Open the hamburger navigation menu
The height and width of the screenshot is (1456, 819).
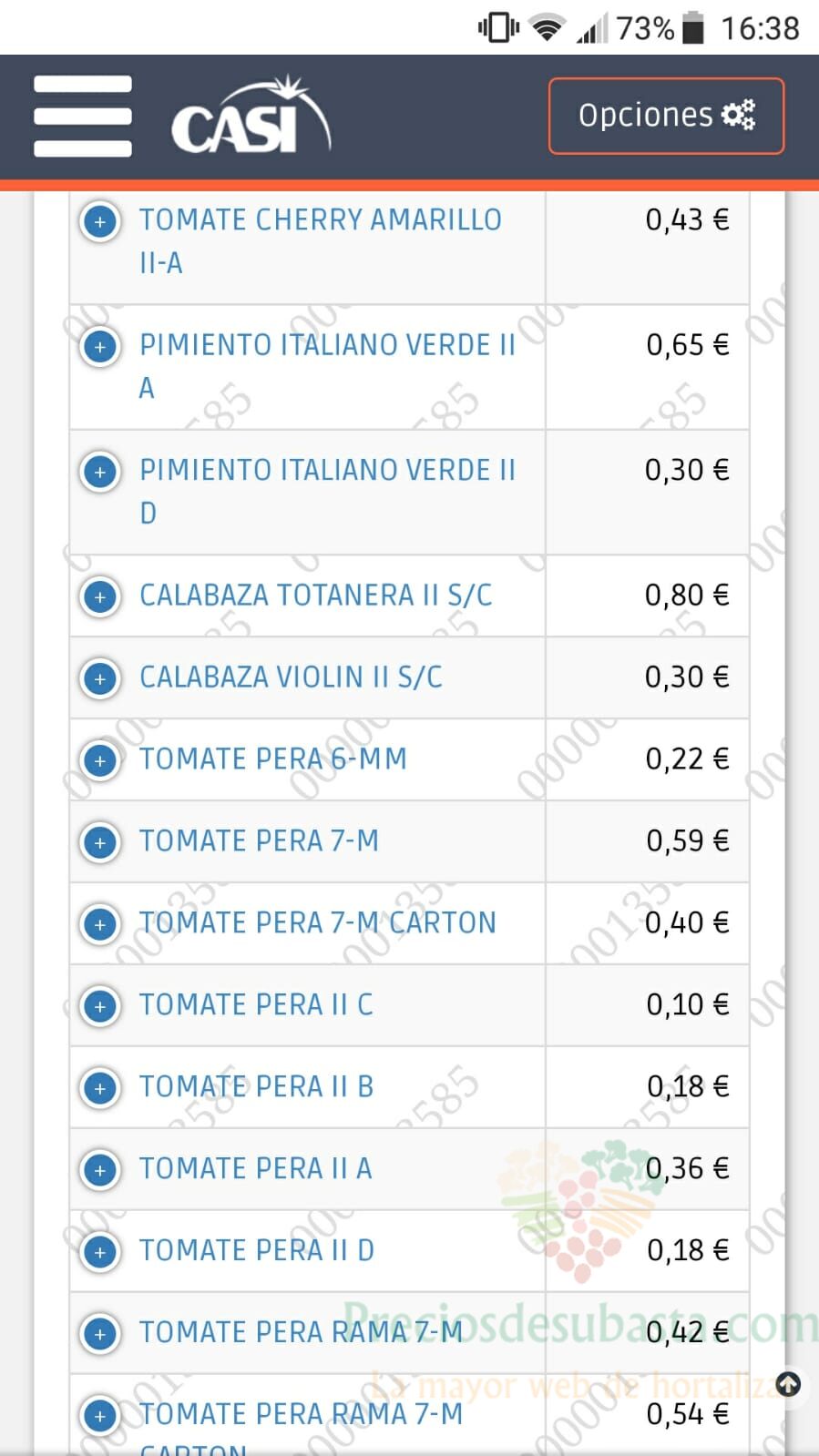click(x=83, y=117)
